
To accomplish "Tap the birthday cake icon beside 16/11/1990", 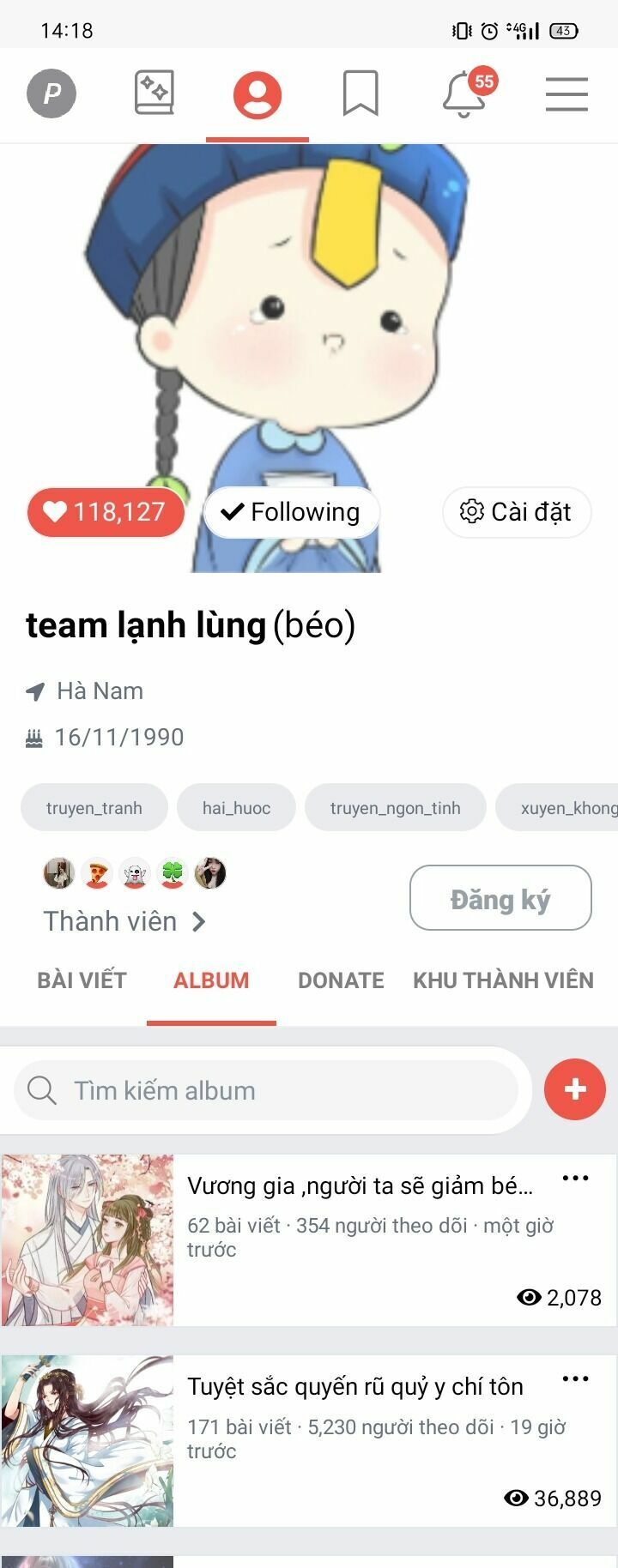I will (x=33, y=737).
